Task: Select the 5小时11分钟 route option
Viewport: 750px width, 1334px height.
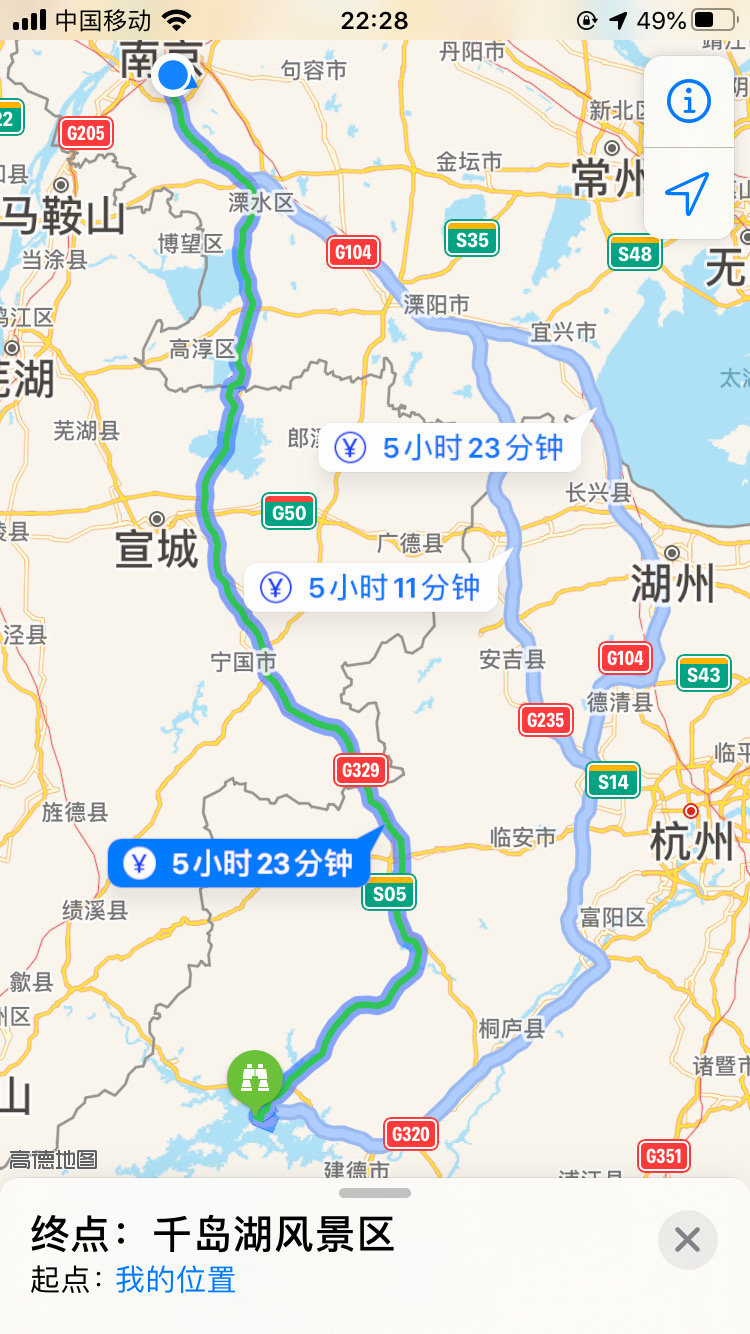Action: (371, 587)
